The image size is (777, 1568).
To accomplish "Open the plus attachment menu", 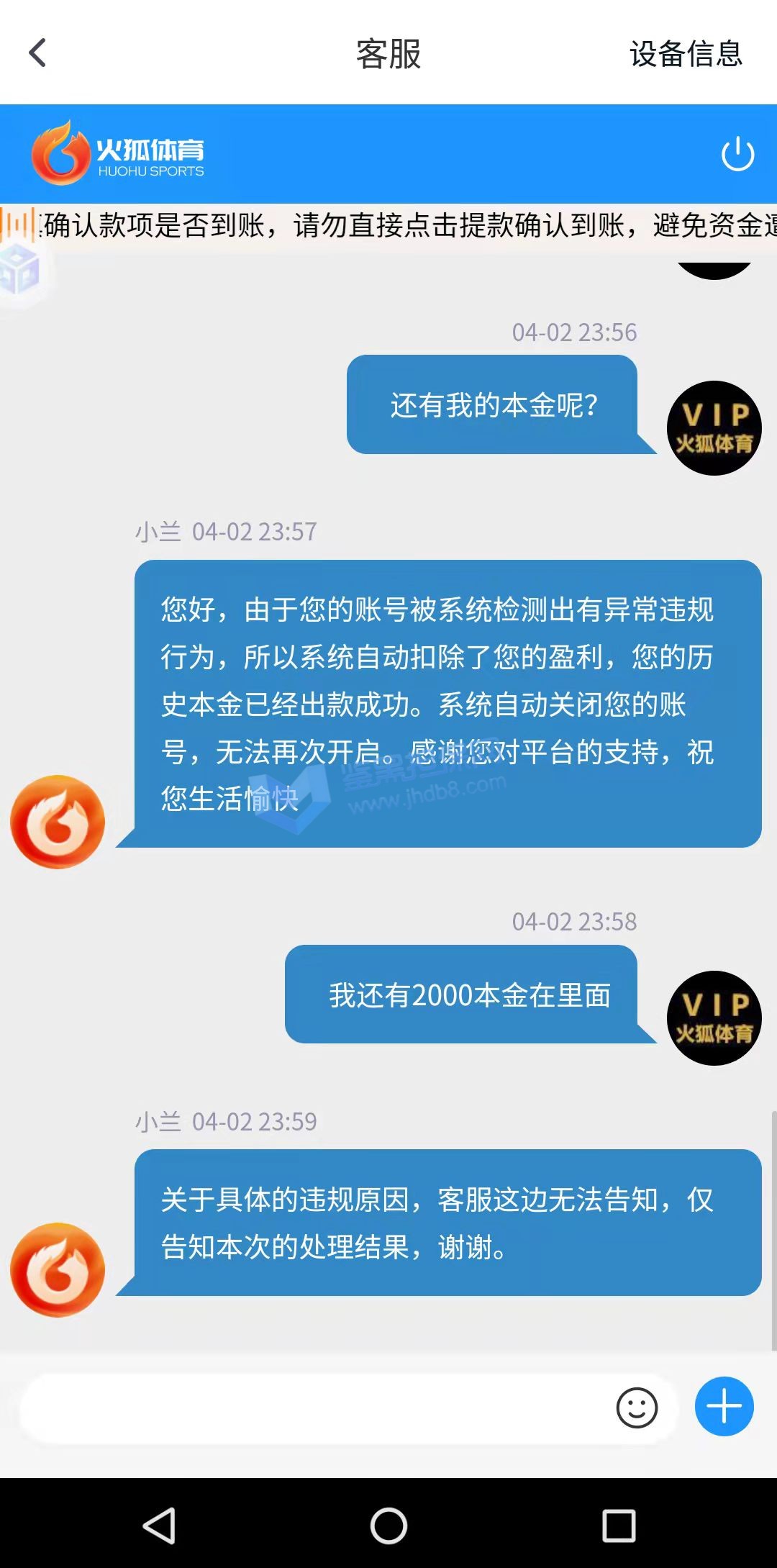I will point(724,1406).
